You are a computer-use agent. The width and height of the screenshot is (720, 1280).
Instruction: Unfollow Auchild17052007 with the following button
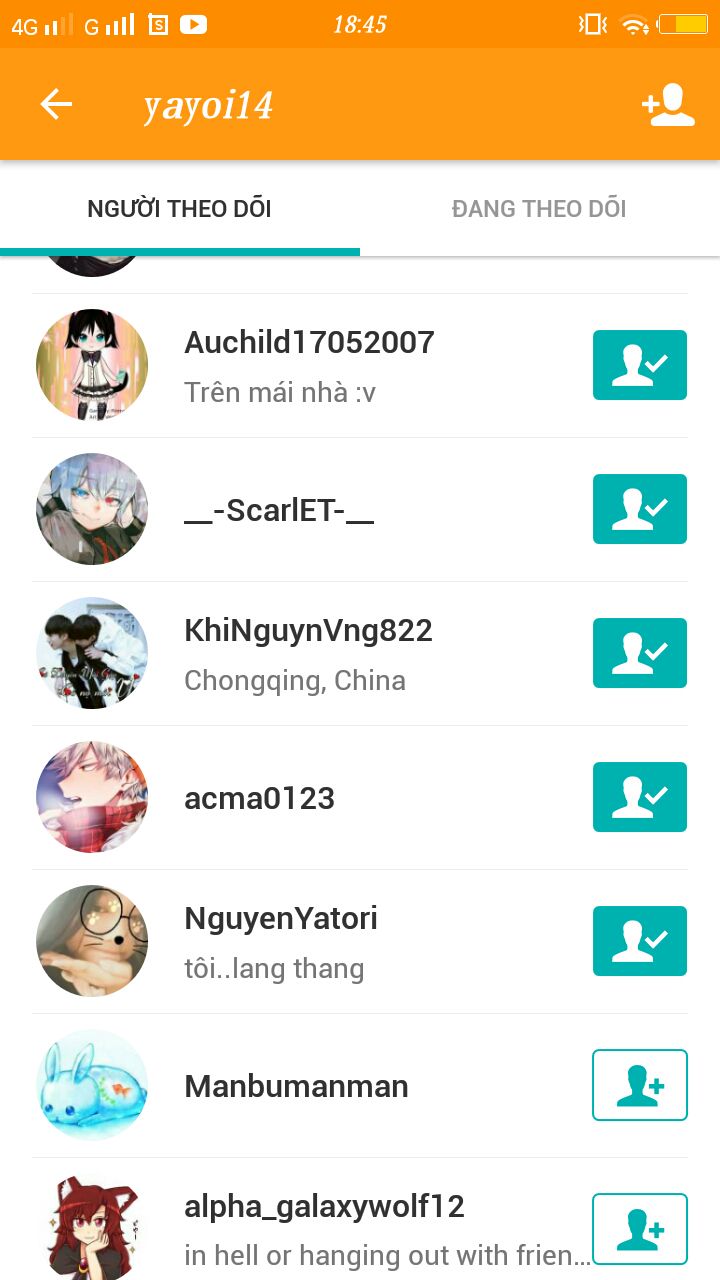(639, 365)
